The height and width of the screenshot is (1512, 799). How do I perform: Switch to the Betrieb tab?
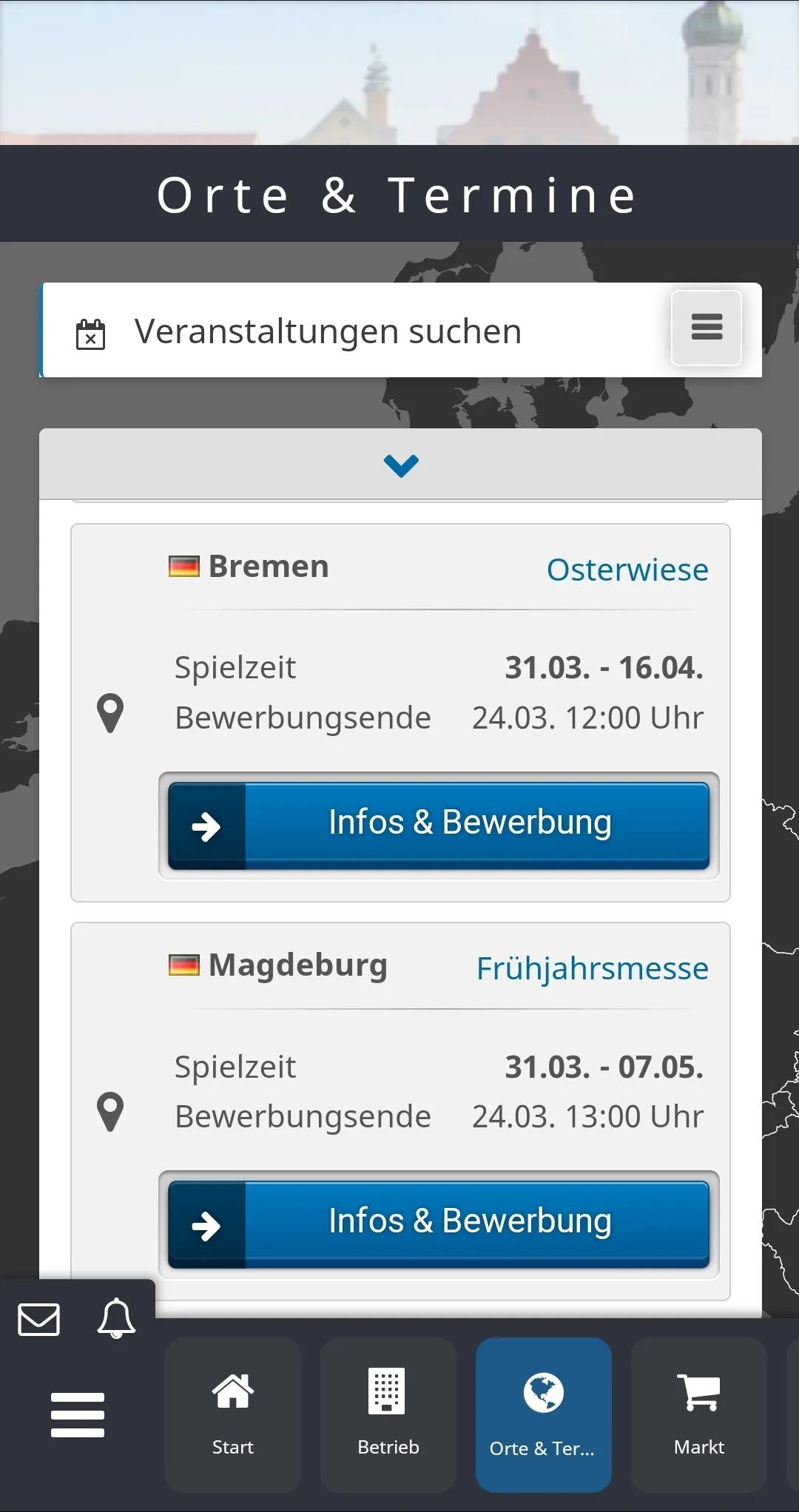(388, 1414)
